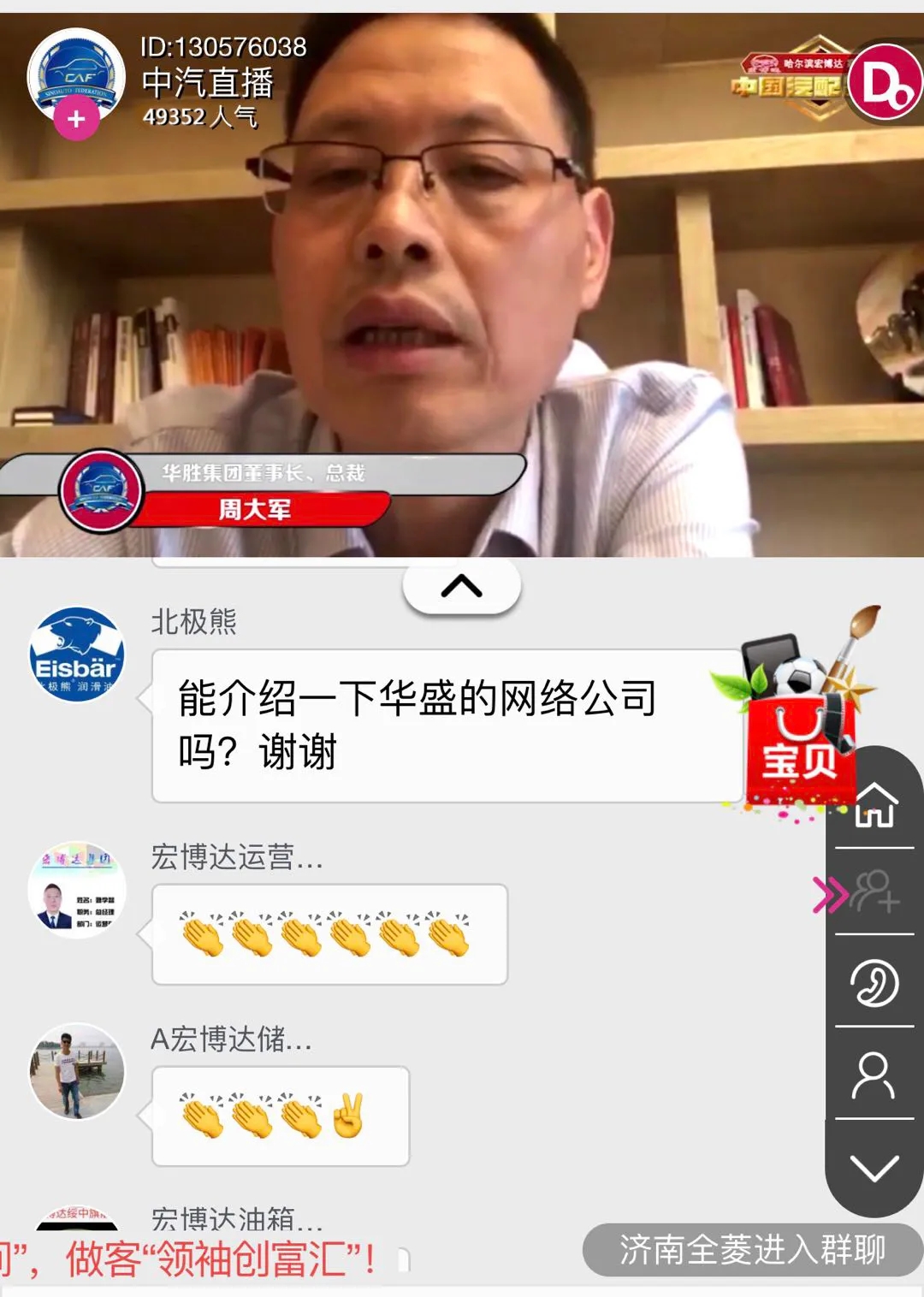Open the ear listening mode icon
Image resolution: width=924 pixels, height=1297 pixels.
pyautogui.click(x=874, y=982)
